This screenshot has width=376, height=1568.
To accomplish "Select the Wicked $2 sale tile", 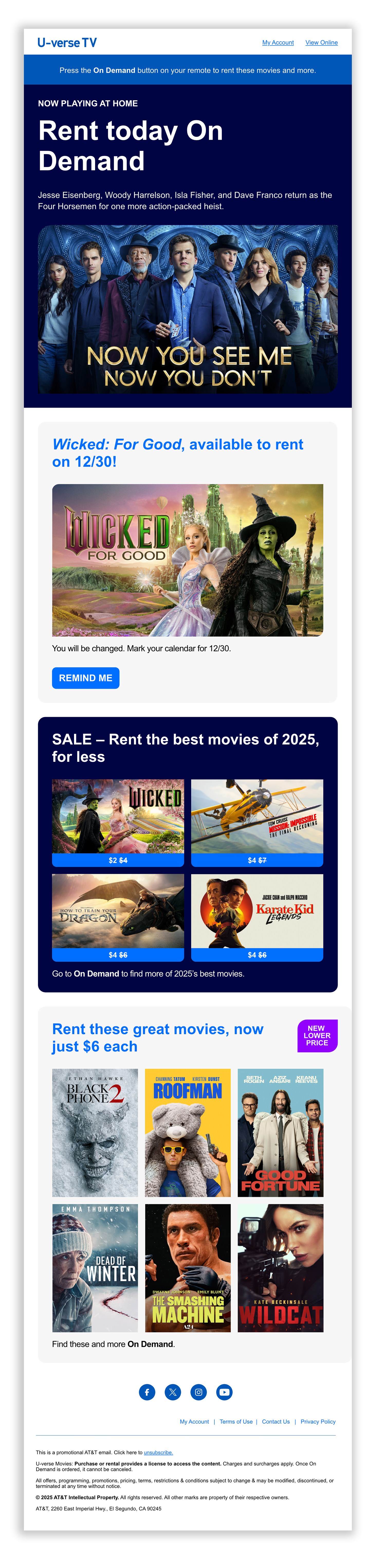I will (x=118, y=822).
